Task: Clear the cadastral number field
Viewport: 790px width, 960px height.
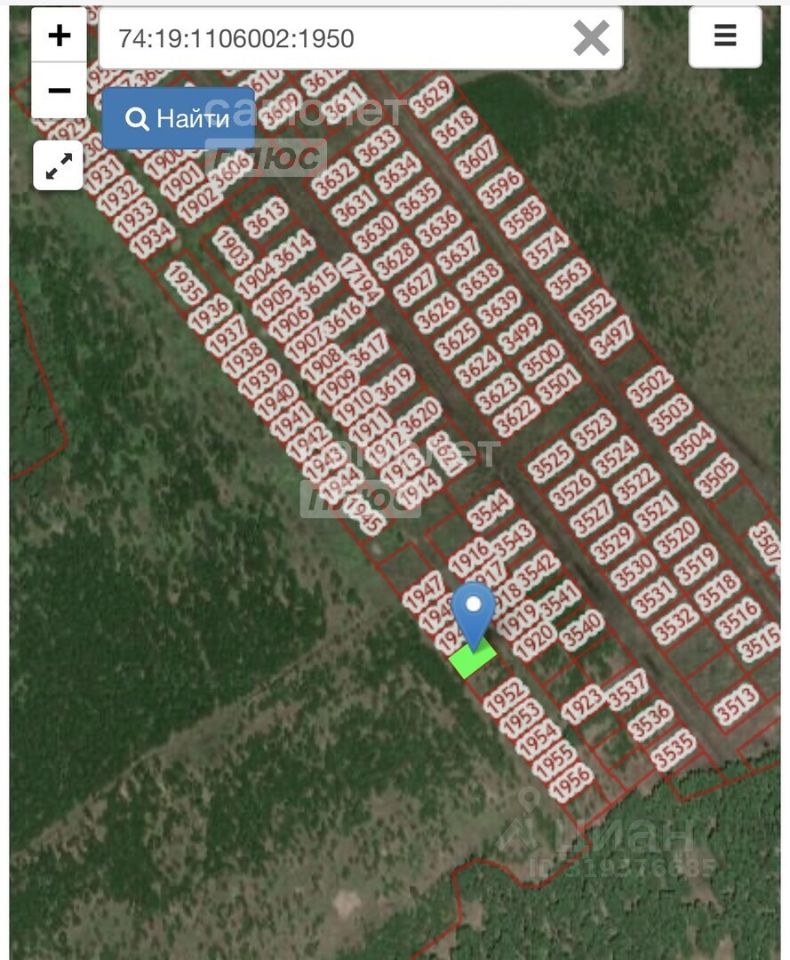Action: pyautogui.click(x=591, y=39)
